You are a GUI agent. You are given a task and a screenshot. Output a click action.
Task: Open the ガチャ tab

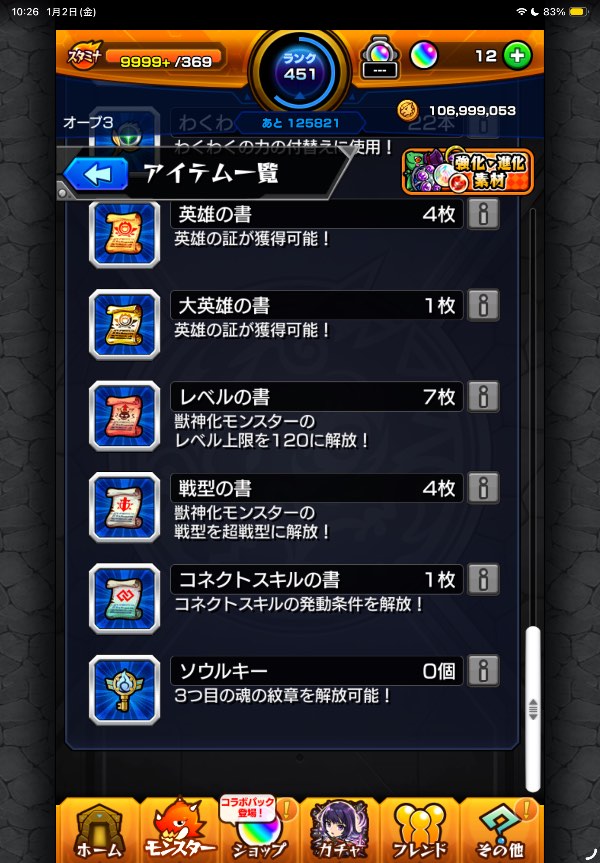[x=339, y=829]
